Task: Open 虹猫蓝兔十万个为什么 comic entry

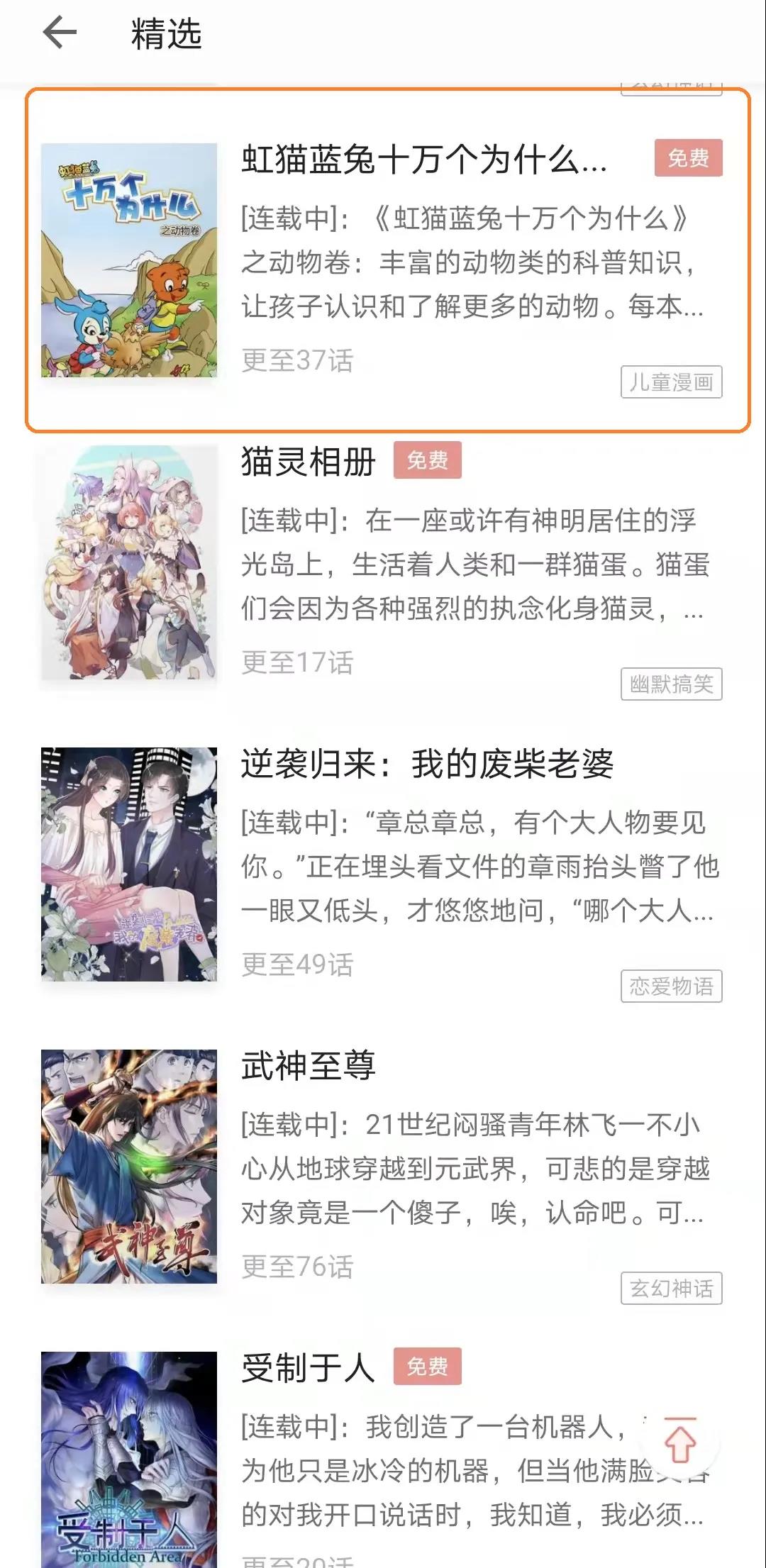Action: tap(388, 260)
